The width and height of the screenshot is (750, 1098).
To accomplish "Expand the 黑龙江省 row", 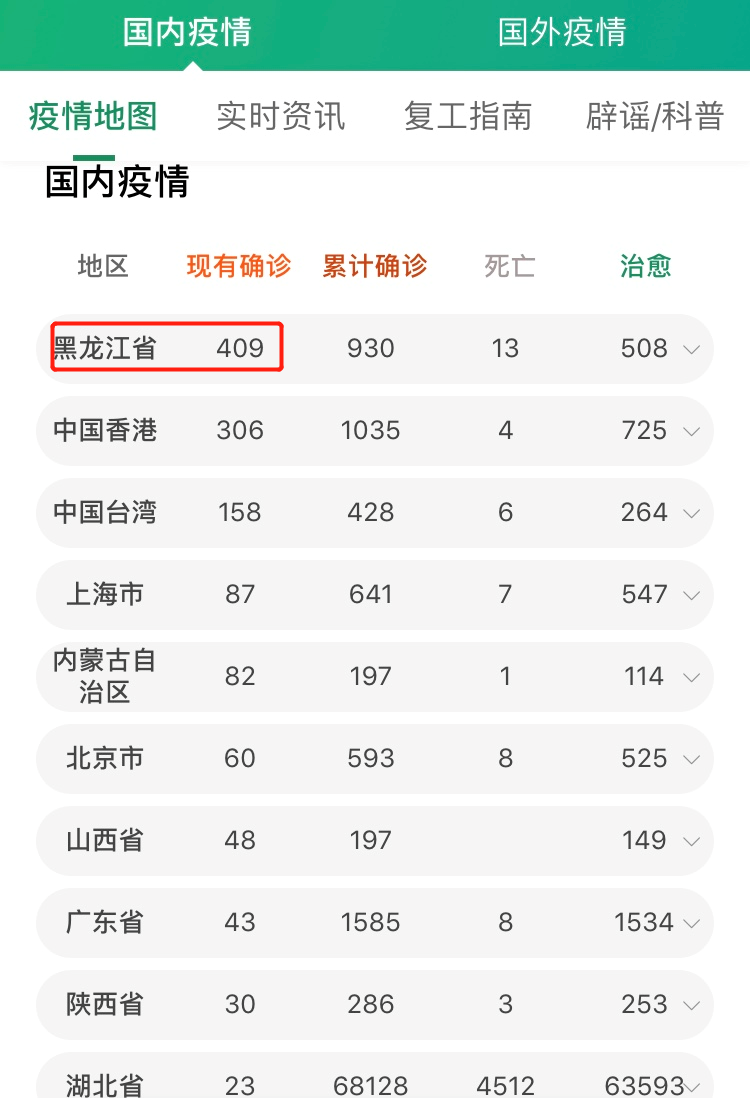I will 691,349.
